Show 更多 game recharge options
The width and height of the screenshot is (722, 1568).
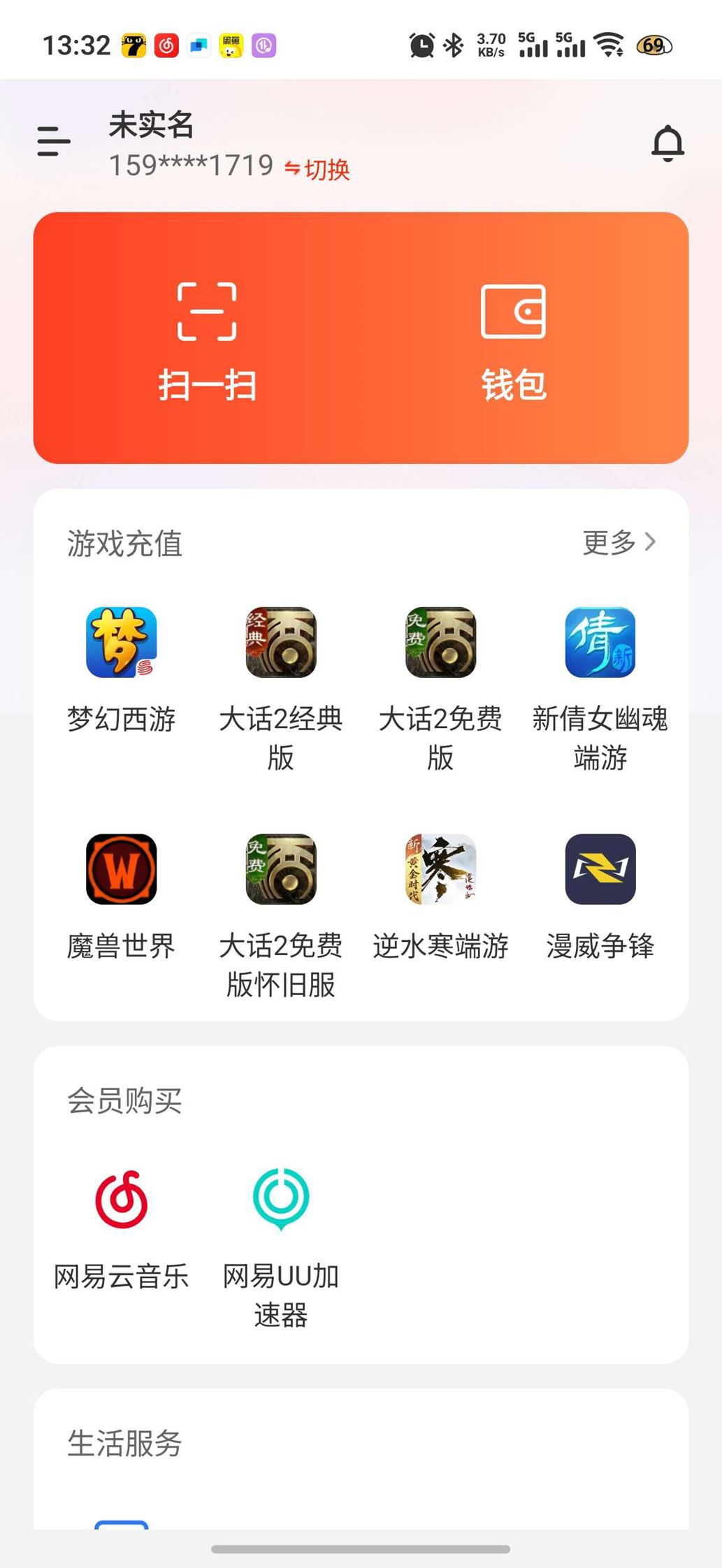(x=619, y=542)
